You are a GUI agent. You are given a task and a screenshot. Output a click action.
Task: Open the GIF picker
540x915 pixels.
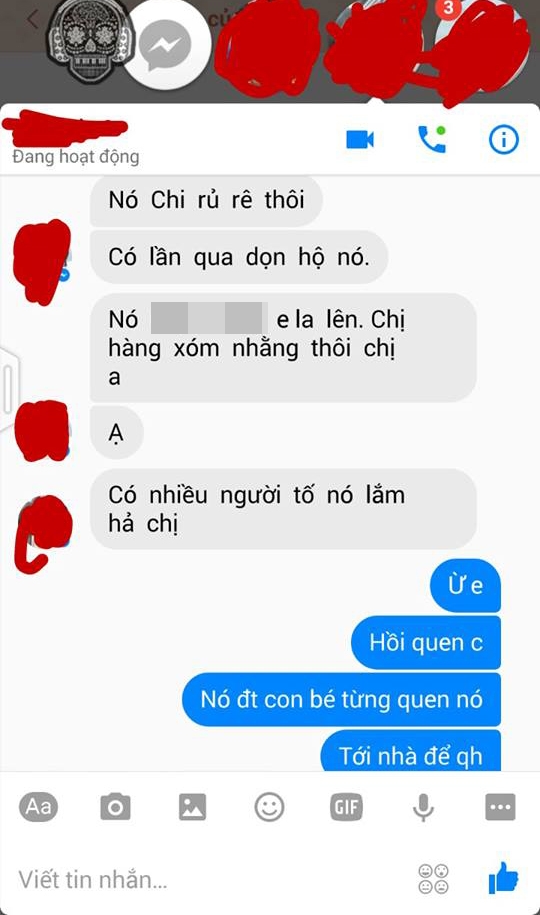(x=346, y=807)
